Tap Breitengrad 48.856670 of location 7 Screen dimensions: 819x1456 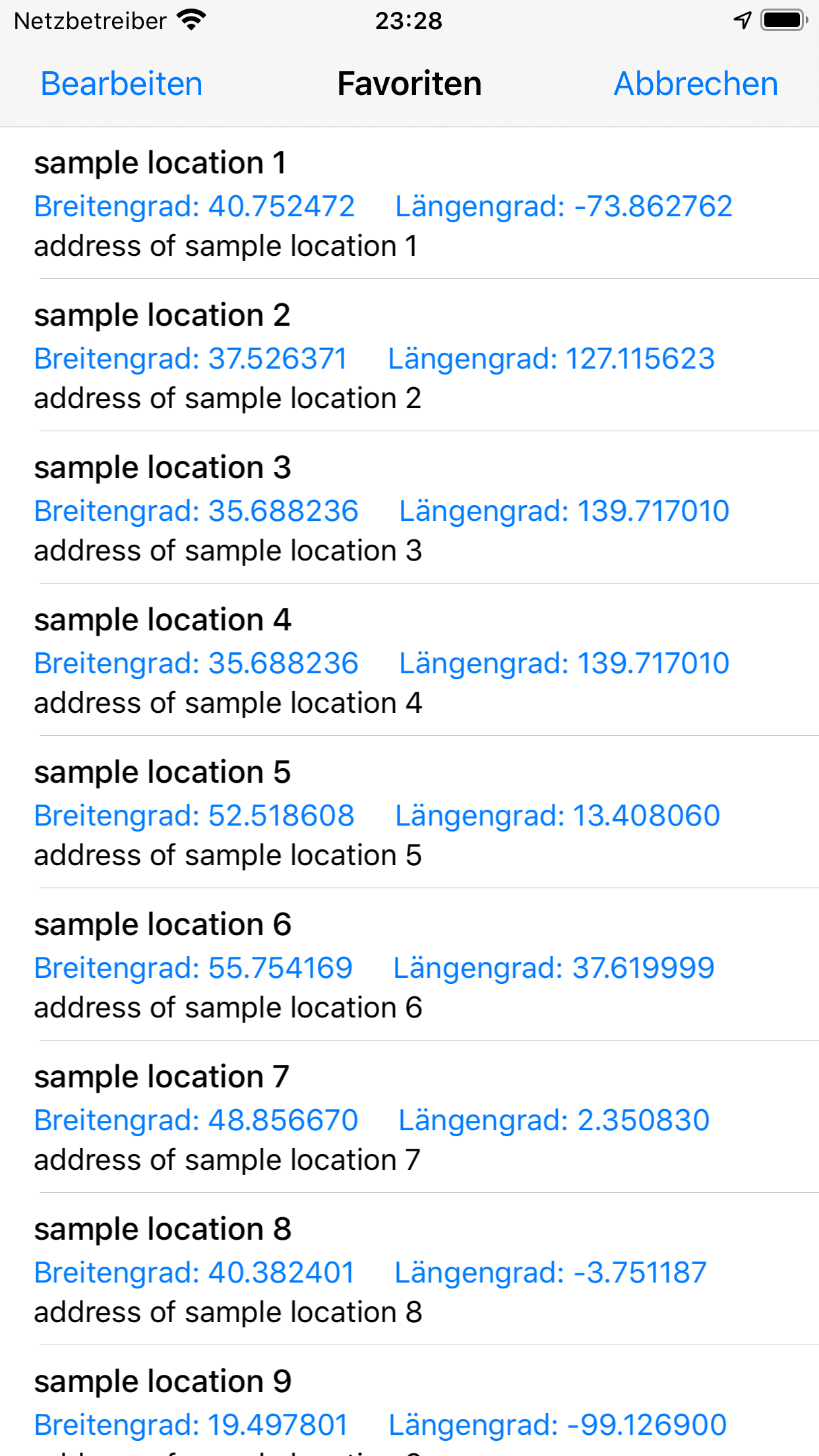(x=195, y=1120)
